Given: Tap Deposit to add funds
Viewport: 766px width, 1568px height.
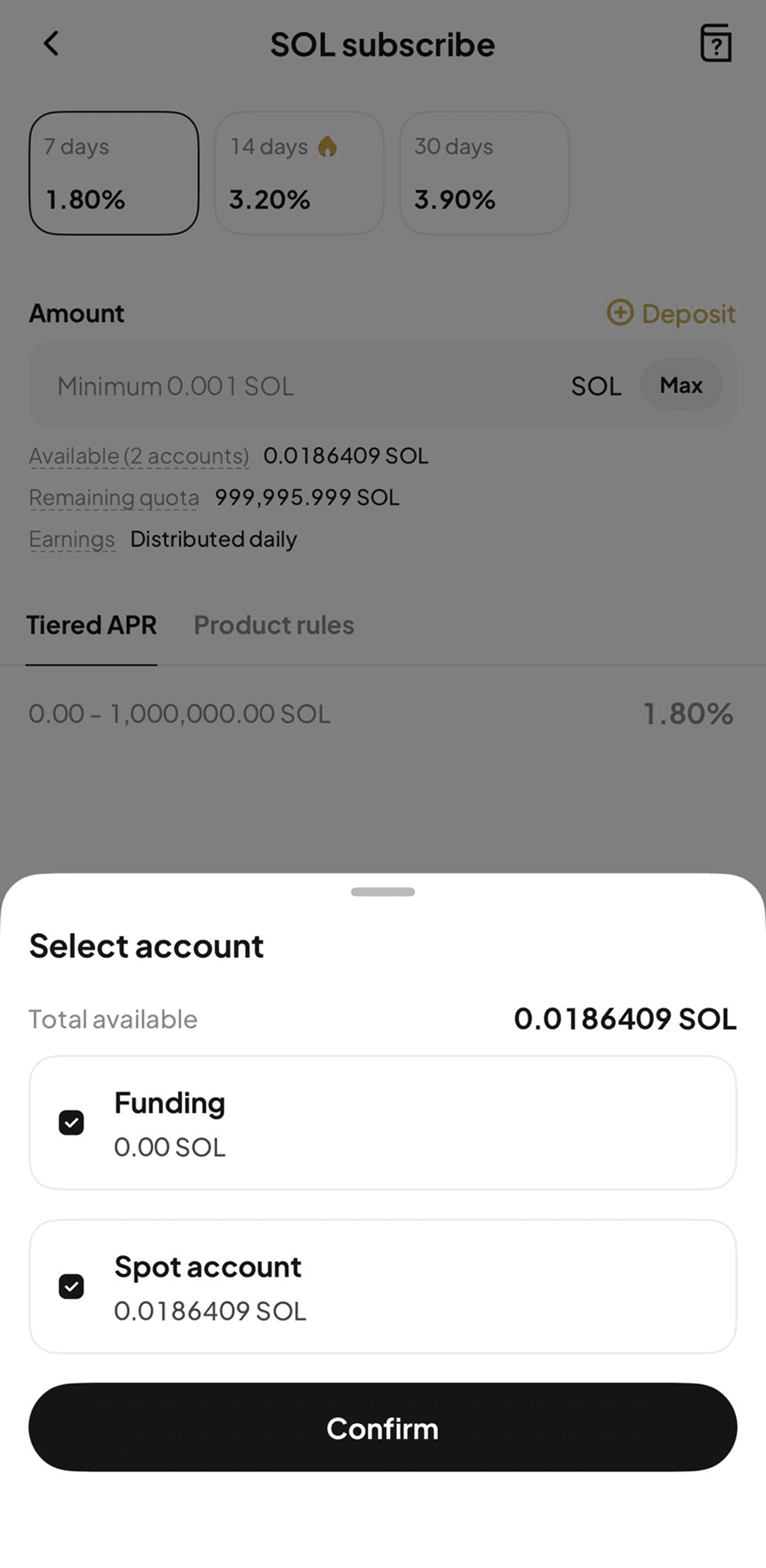Looking at the screenshot, I should (x=671, y=314).
